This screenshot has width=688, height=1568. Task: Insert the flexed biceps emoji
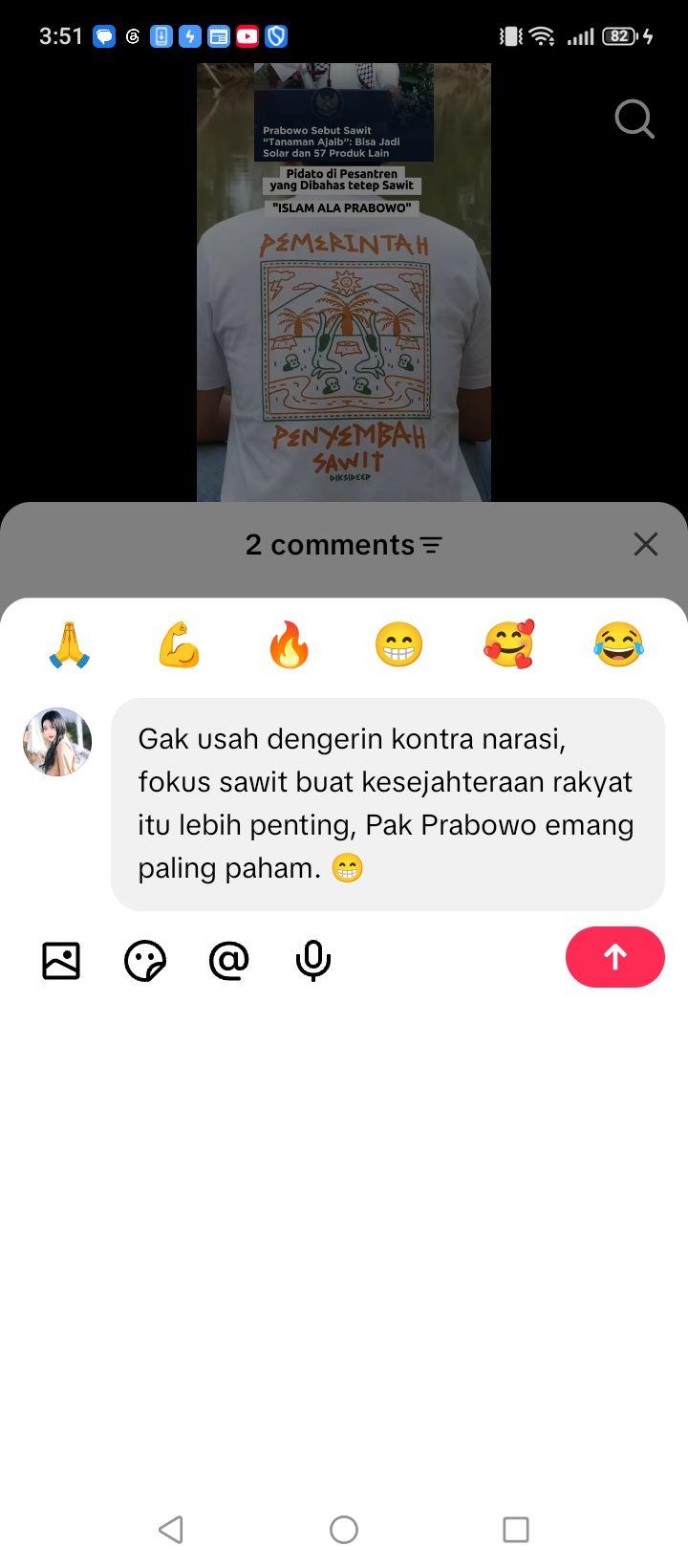point(180,644)
